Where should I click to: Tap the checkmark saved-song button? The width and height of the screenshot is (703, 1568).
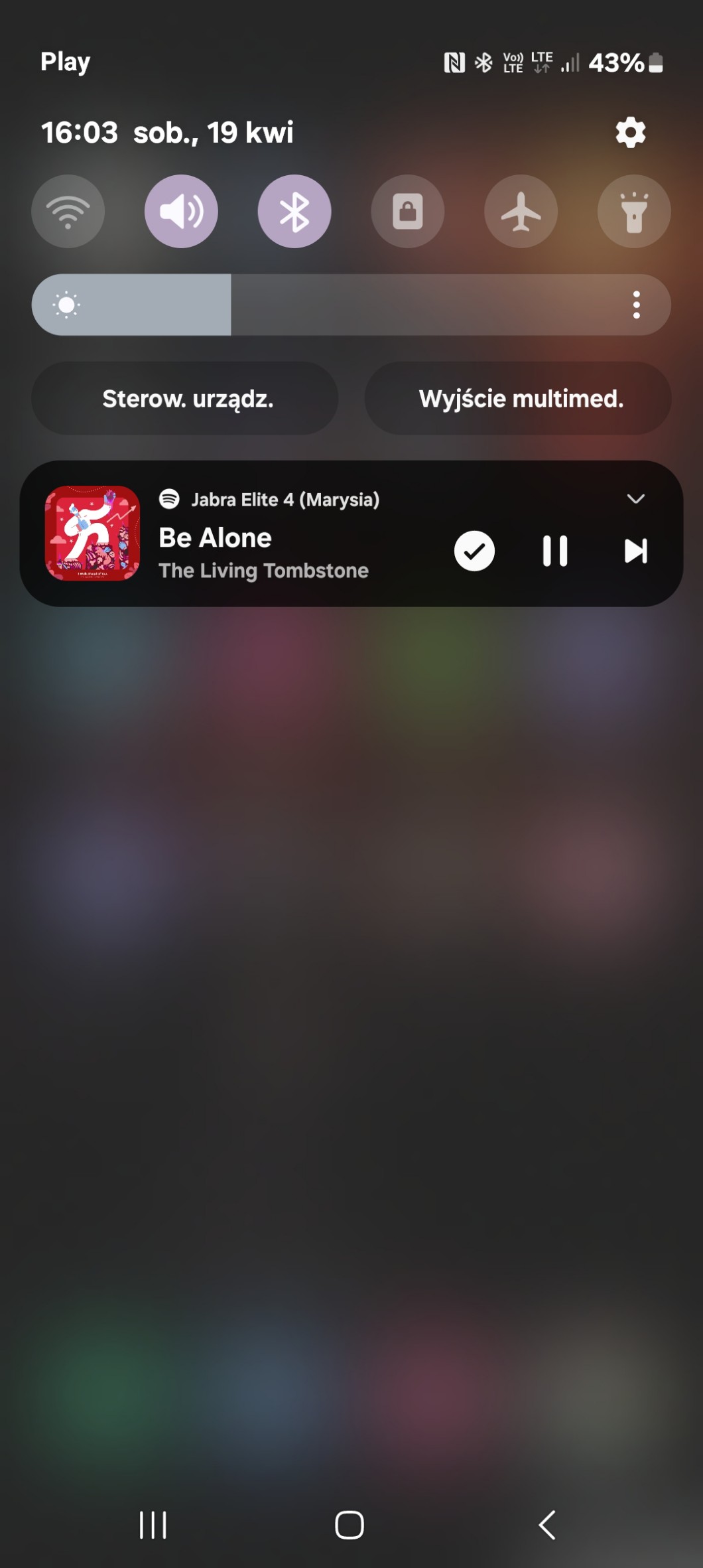click(474, 551)
